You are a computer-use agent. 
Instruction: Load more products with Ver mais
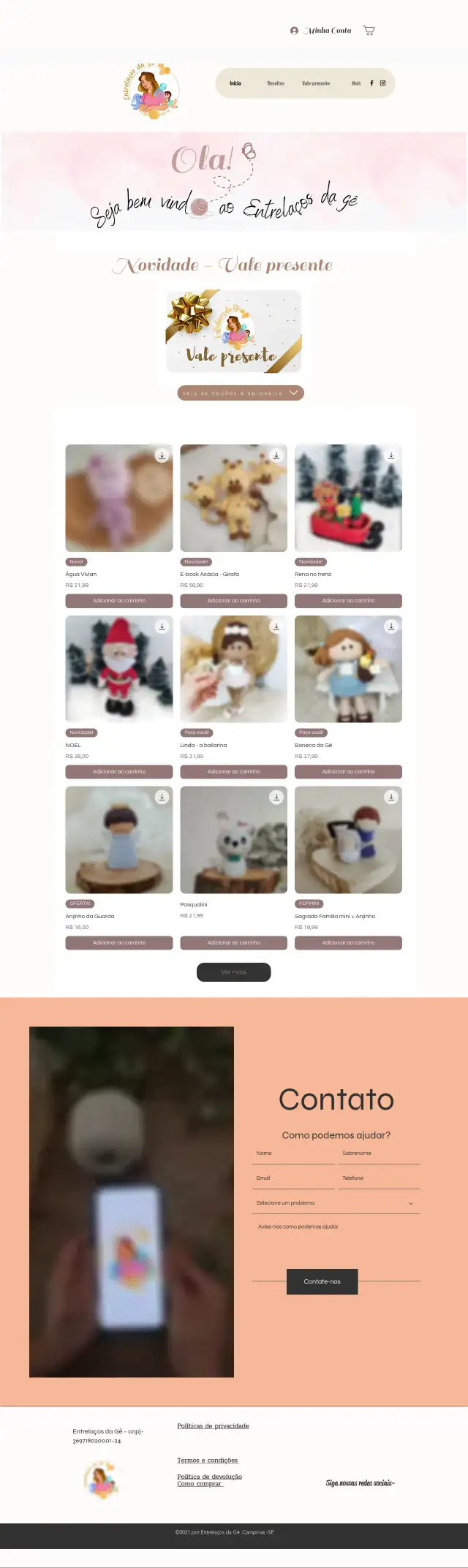(x=233, y=972)
